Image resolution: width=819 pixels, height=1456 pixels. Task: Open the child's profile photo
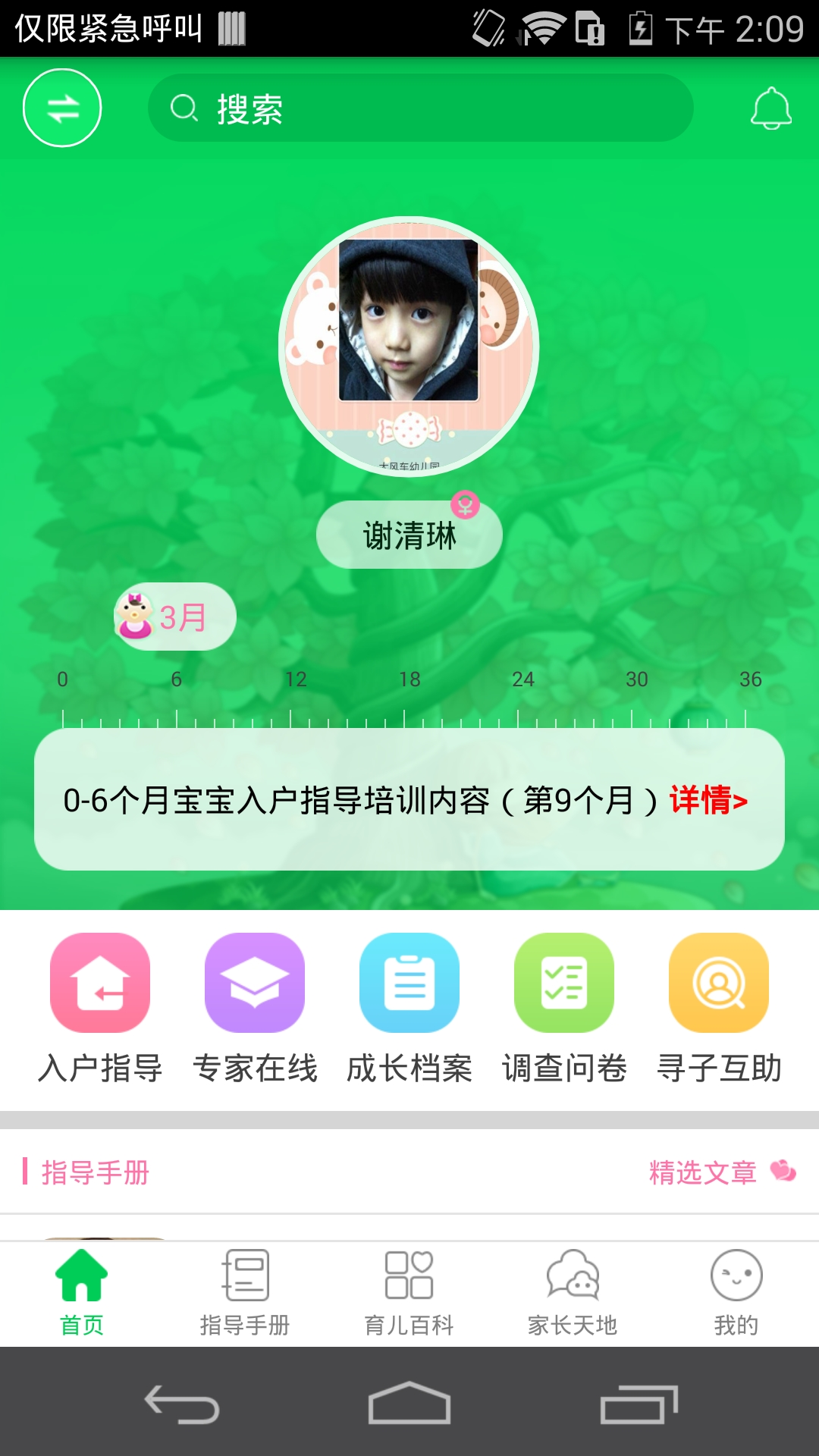coord(409,347)
